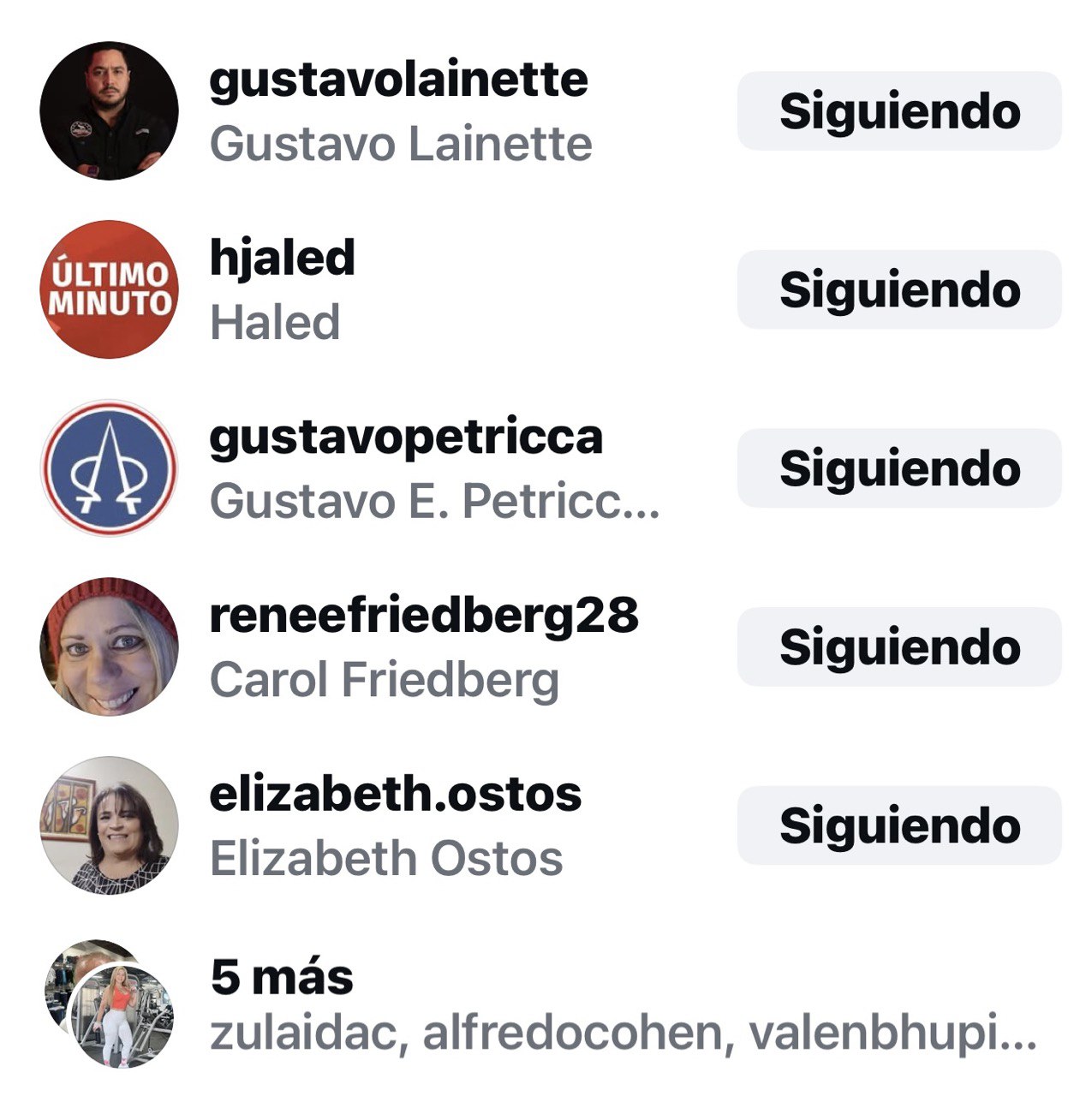The height and width of the screenshot is (1096, 1092).
Task: Tap Siguiendo button beside gustavopetricca
Action: point(898,468)
